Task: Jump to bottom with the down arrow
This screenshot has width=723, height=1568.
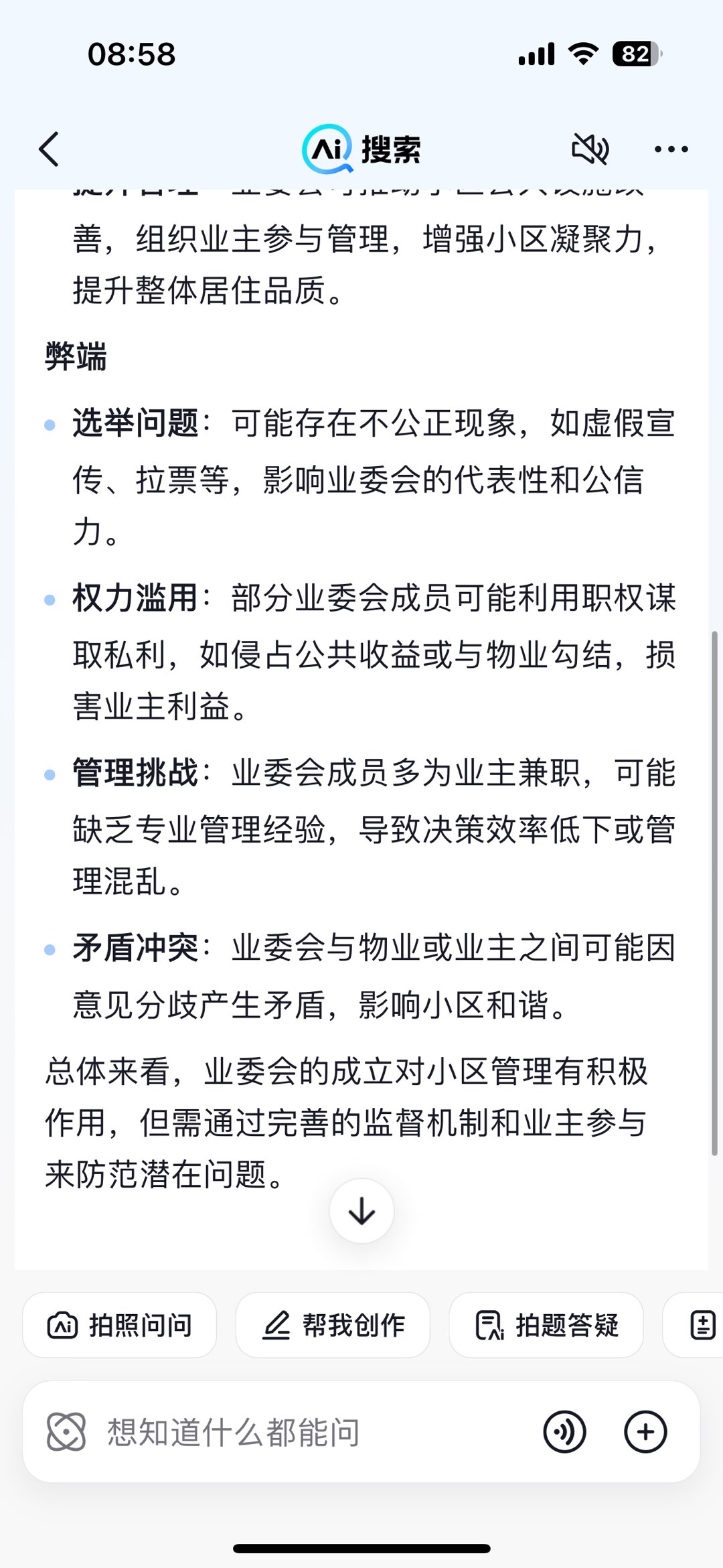Action: [361, 1211]
